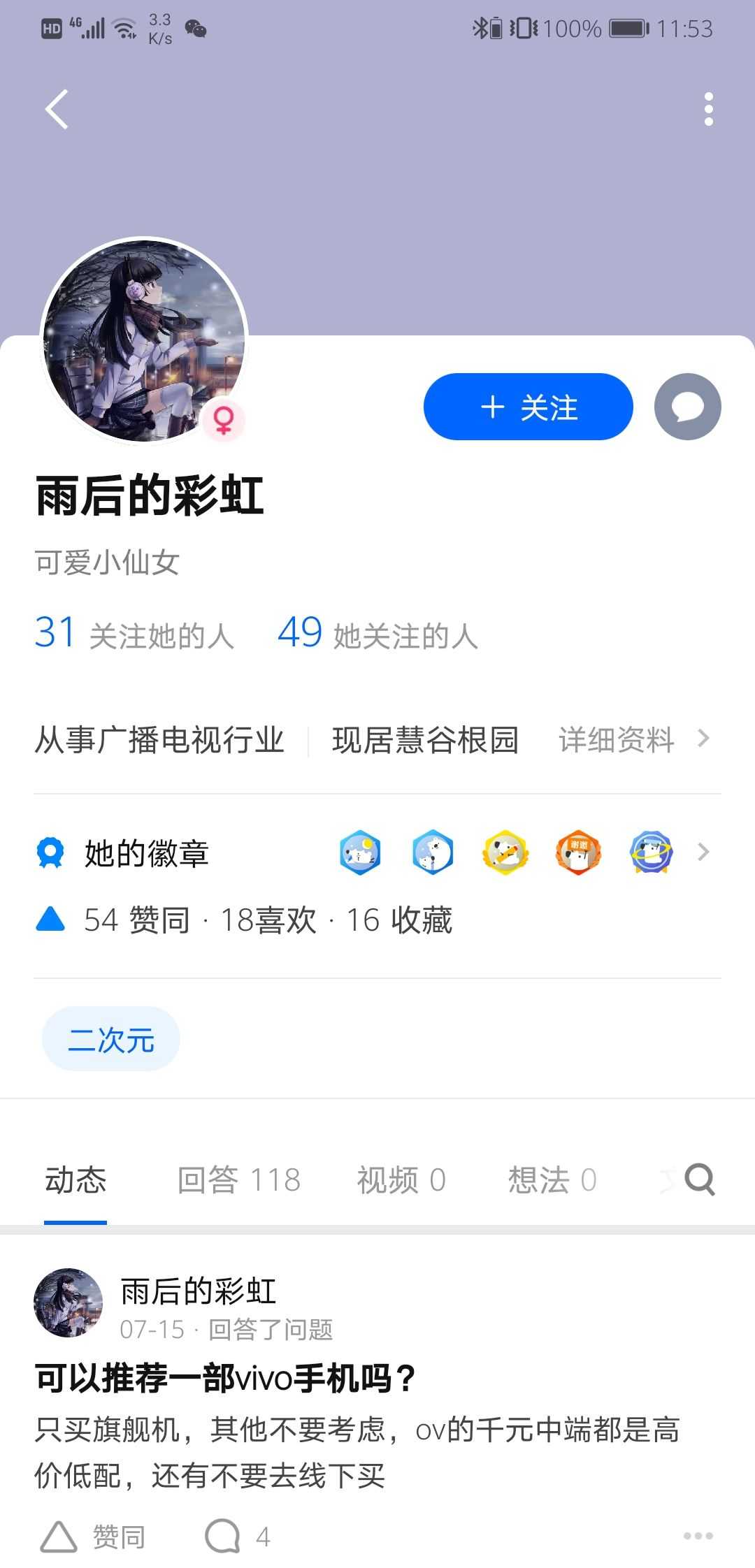Open the three-dot overflow menu
Screen dimensions: 755x1568
708,110
